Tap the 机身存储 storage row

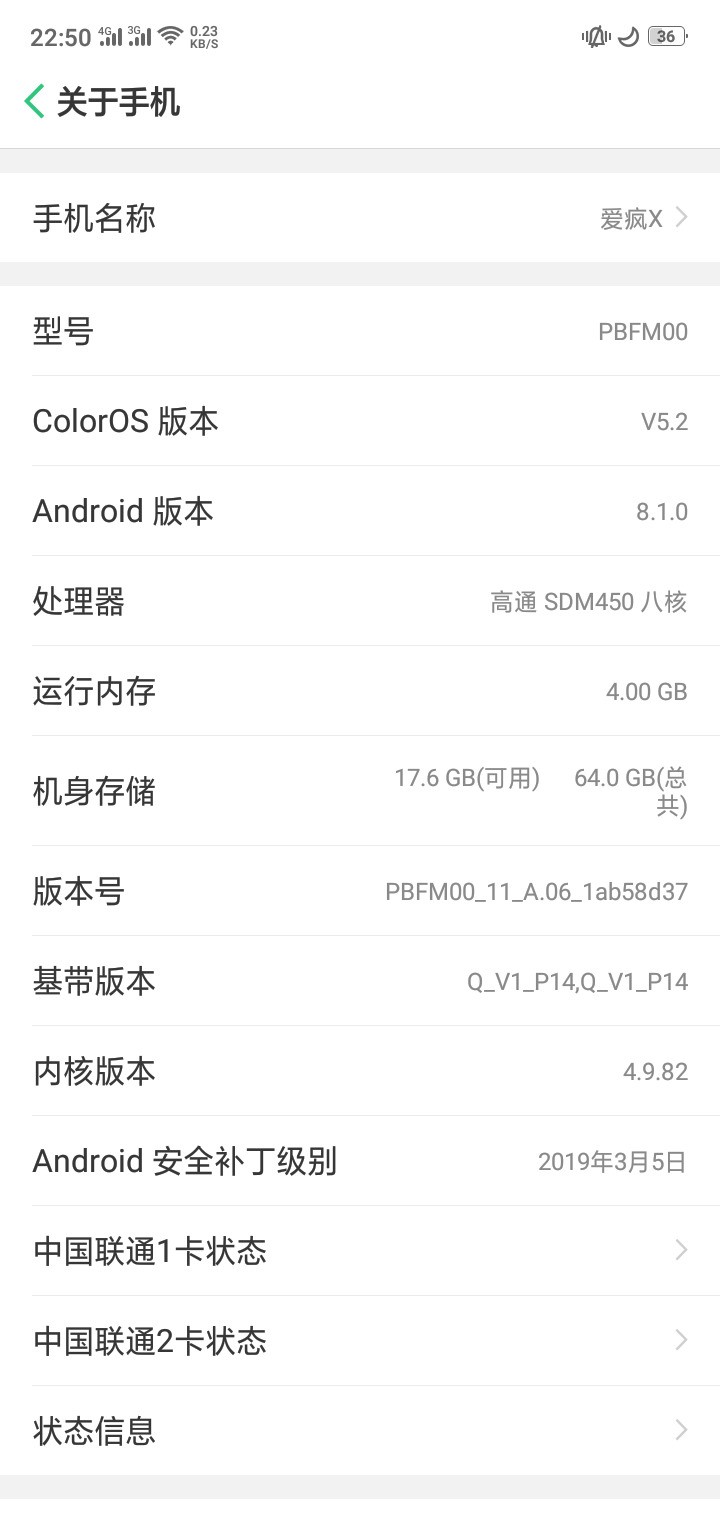tap(360, 791)
